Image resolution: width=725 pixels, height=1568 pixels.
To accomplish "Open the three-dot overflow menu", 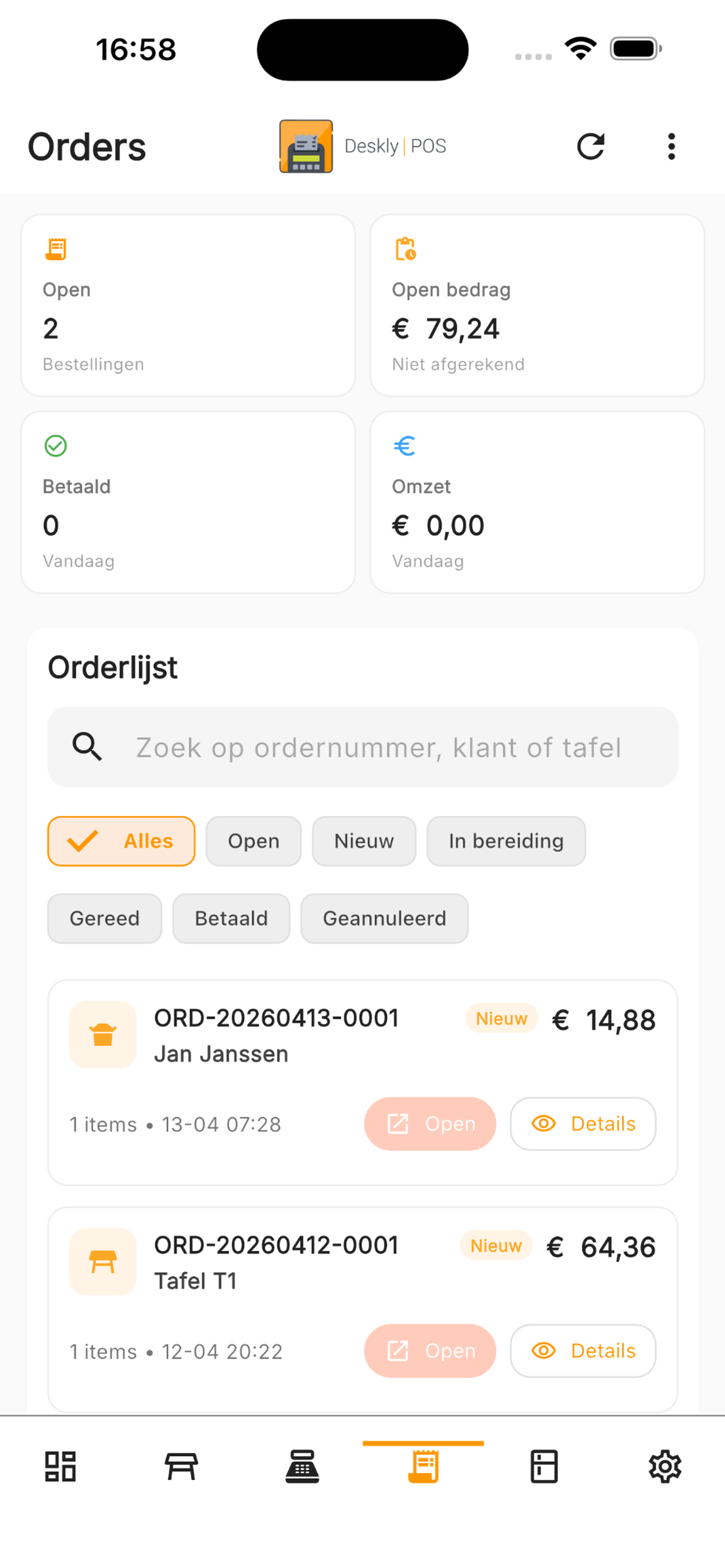I will [x=671, y=146].
